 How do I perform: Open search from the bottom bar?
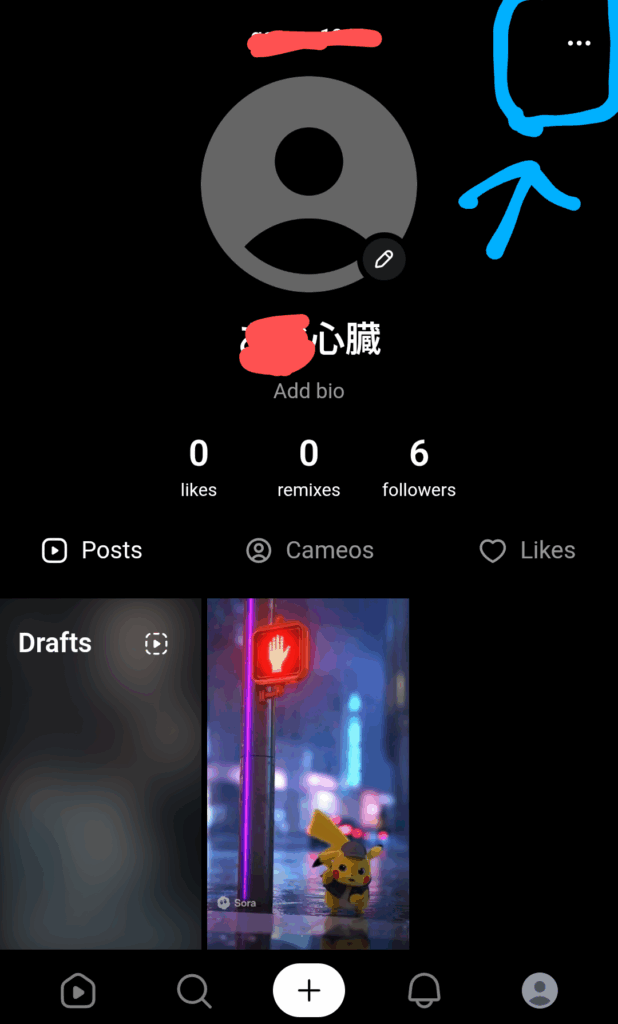coord(193,991)
